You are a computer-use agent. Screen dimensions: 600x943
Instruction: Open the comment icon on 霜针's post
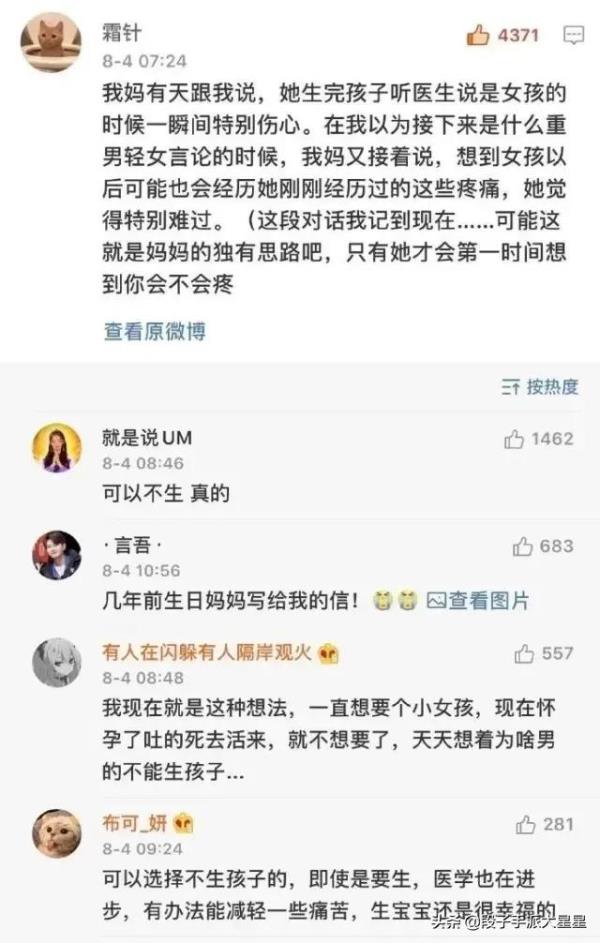pyautogui.click(x=573, y=36)
